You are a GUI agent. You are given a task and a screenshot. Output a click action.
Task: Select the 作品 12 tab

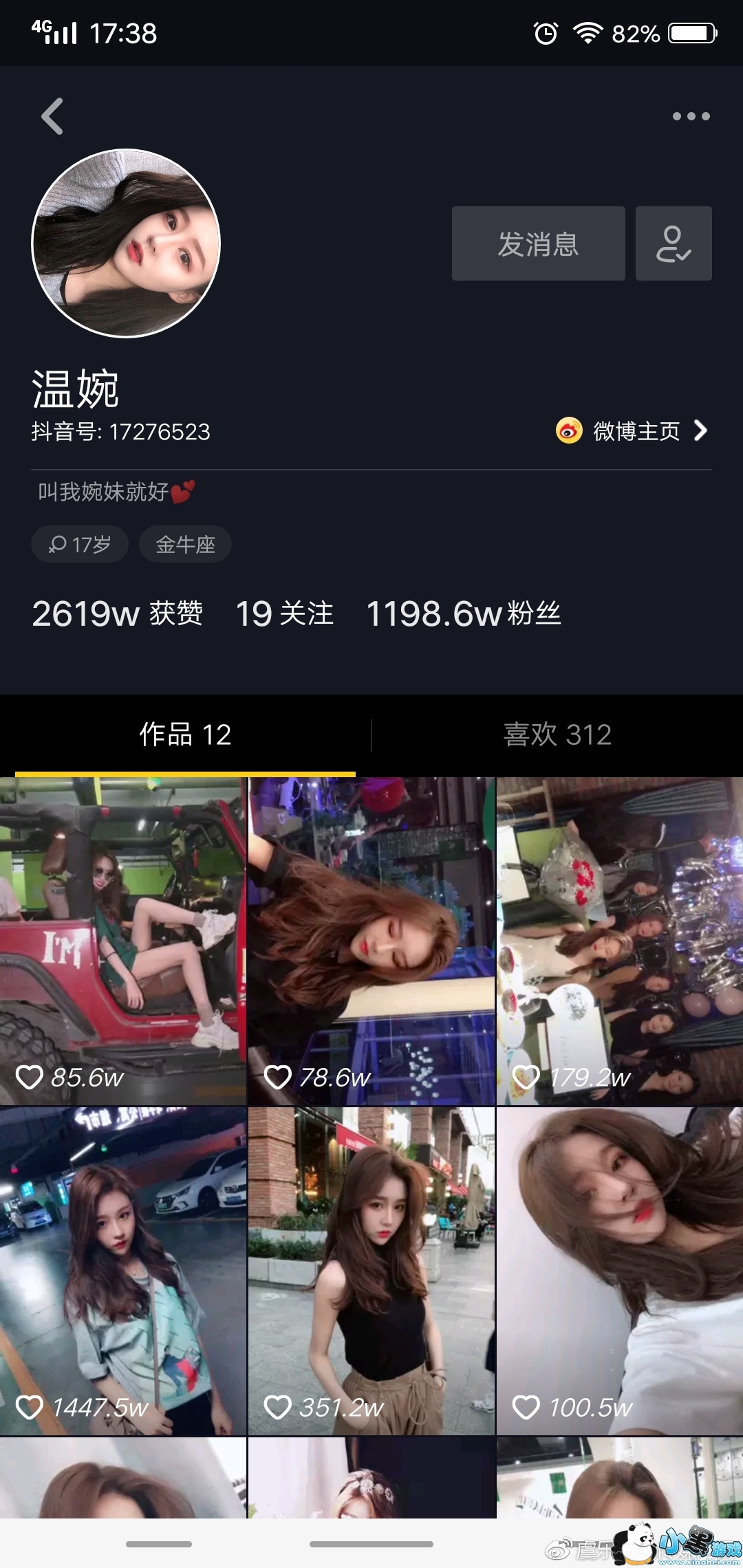185,734
